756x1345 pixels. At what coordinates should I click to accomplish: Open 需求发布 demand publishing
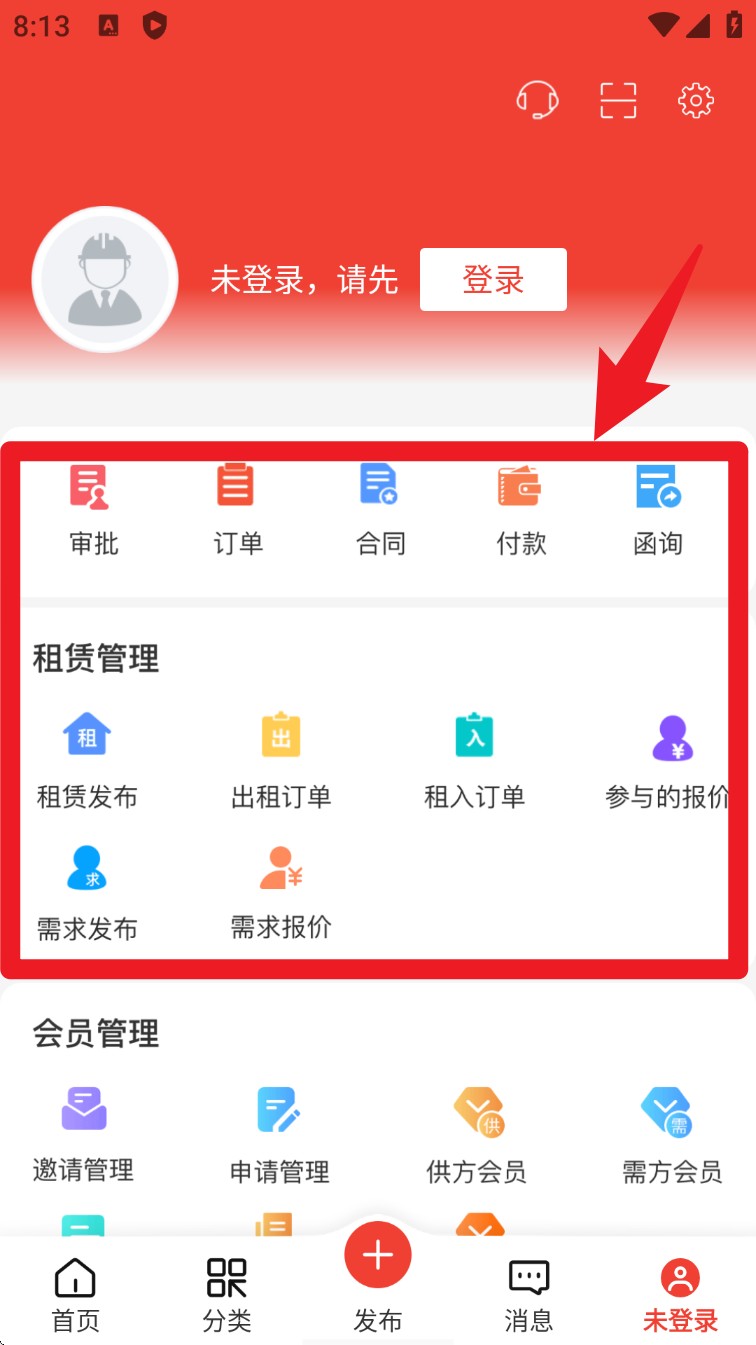(x=87, y=892)
